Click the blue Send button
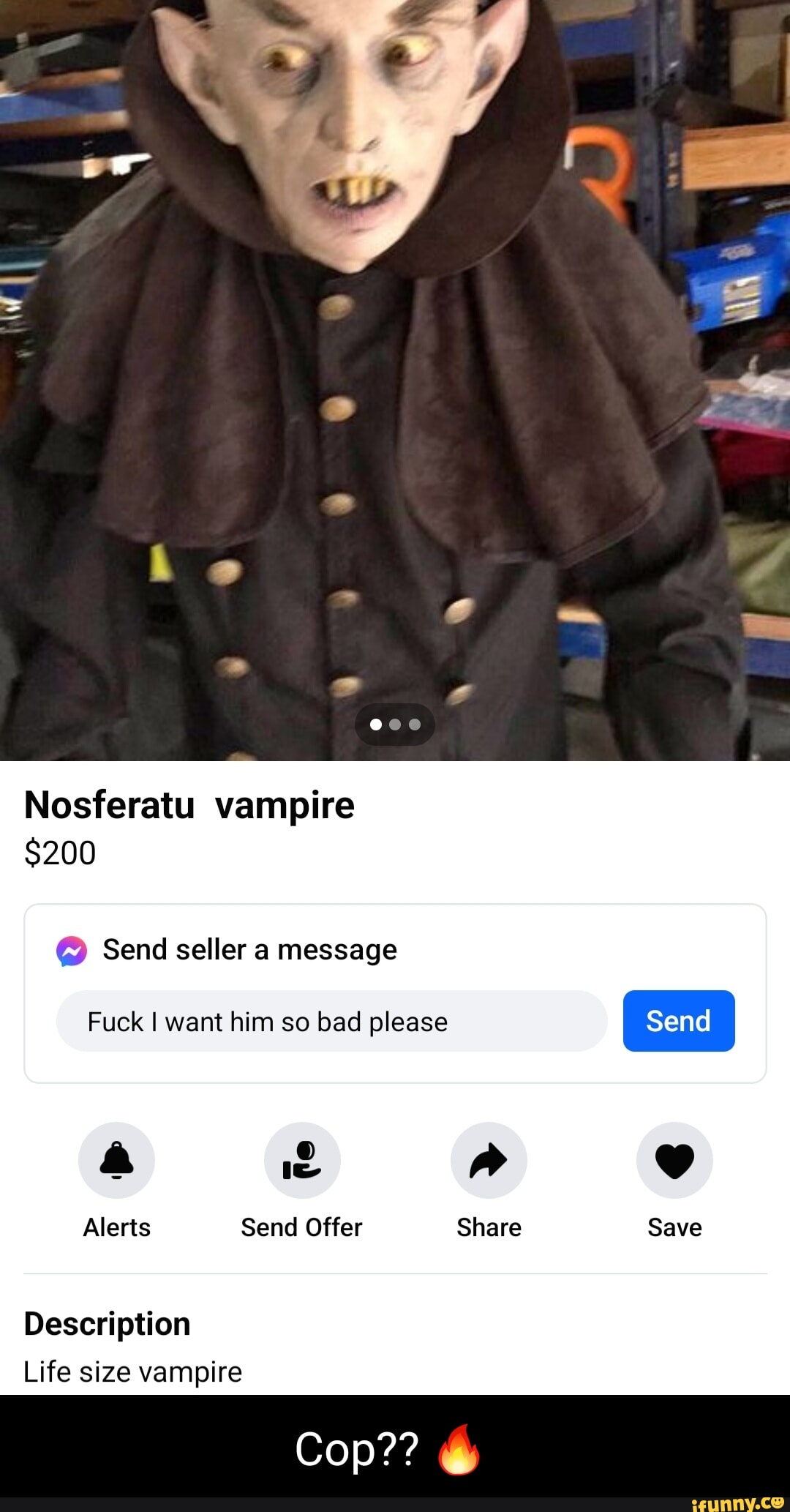790x1512 pixels. tap(677, 1021)
